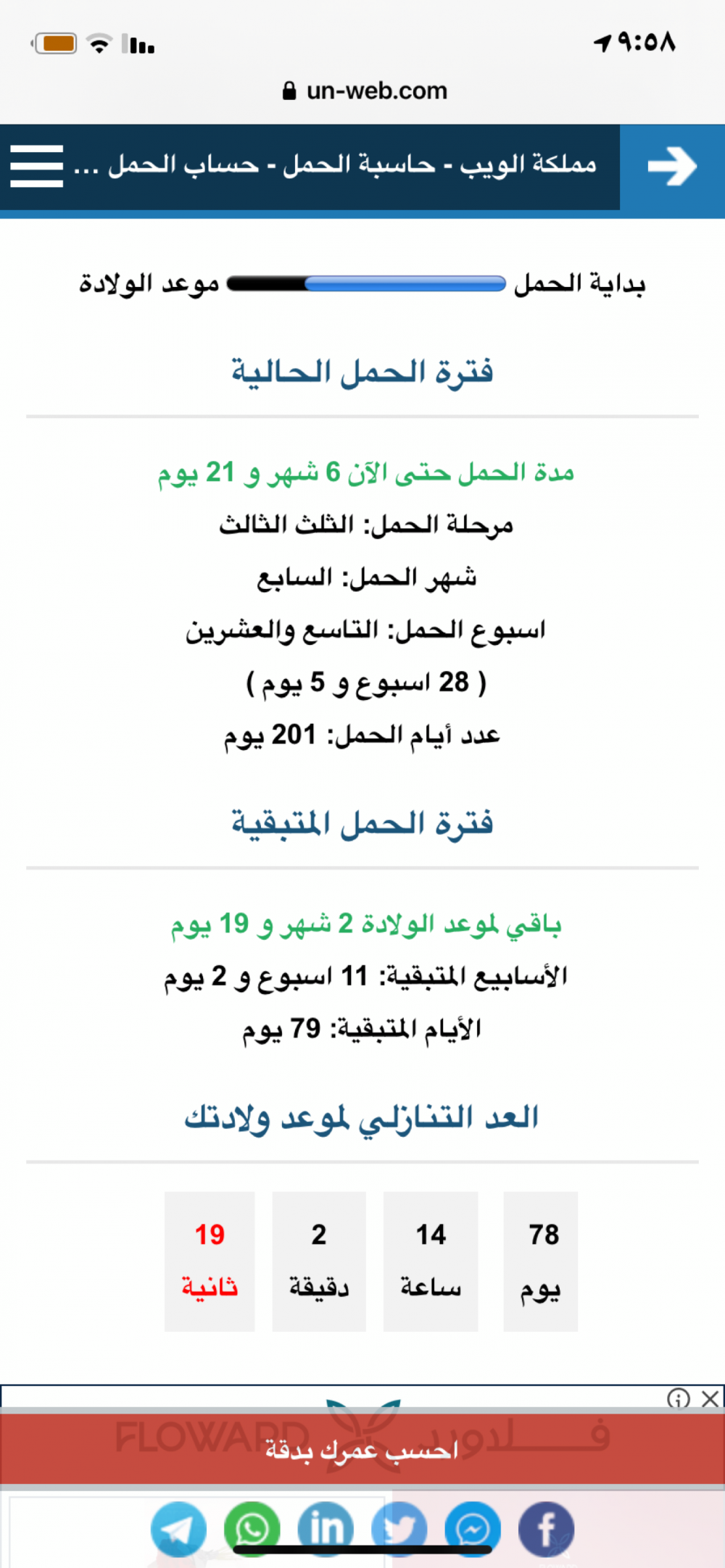This screenshot has height=1568, width=725.
Task: Open the hamburger menu
Action: coord(36,166)
